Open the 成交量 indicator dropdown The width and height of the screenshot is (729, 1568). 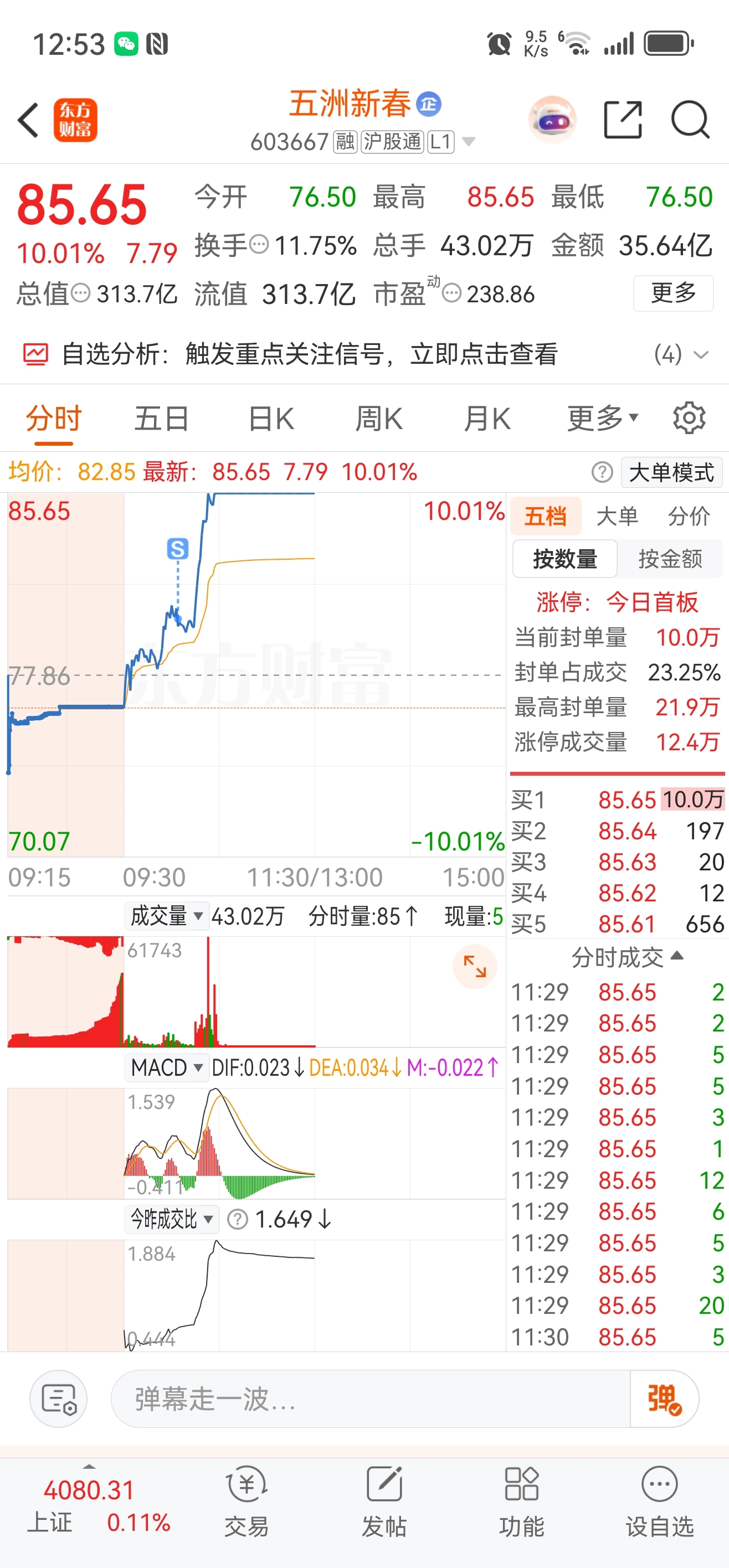(x=166, y=915)
